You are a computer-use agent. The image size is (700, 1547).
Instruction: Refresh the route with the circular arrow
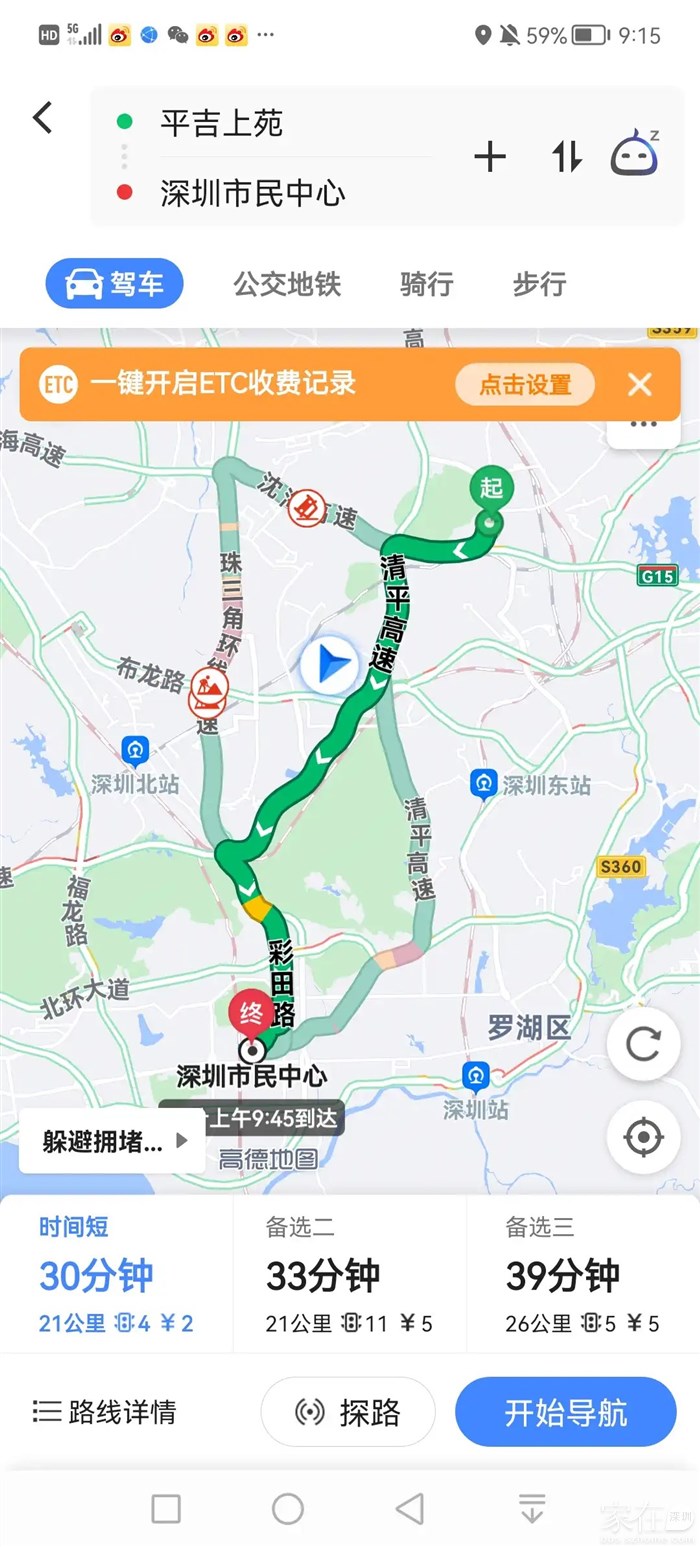tap(643, 1045)
